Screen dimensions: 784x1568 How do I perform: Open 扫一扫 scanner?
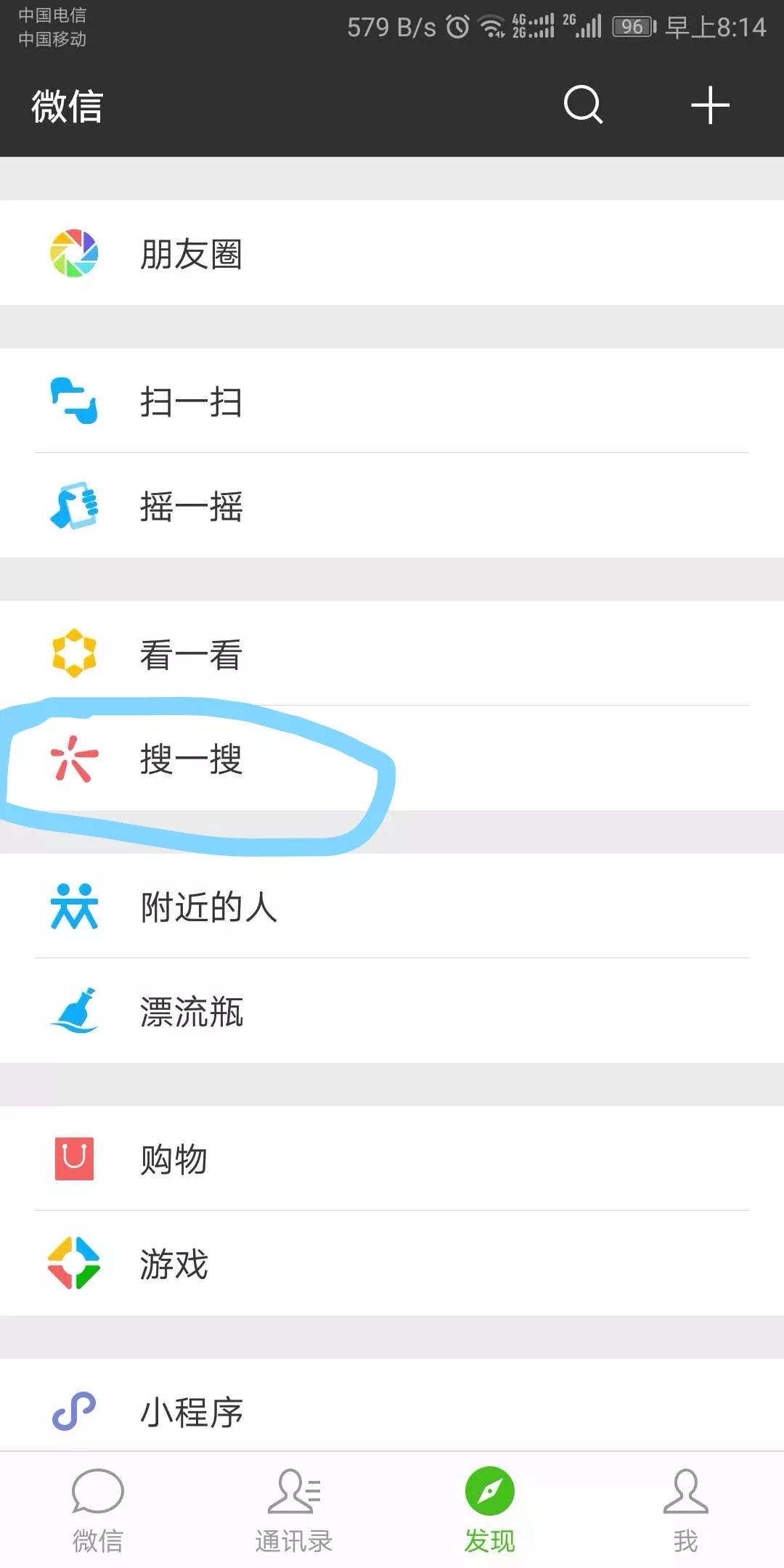pyautogui.click(x=392, y=401)
